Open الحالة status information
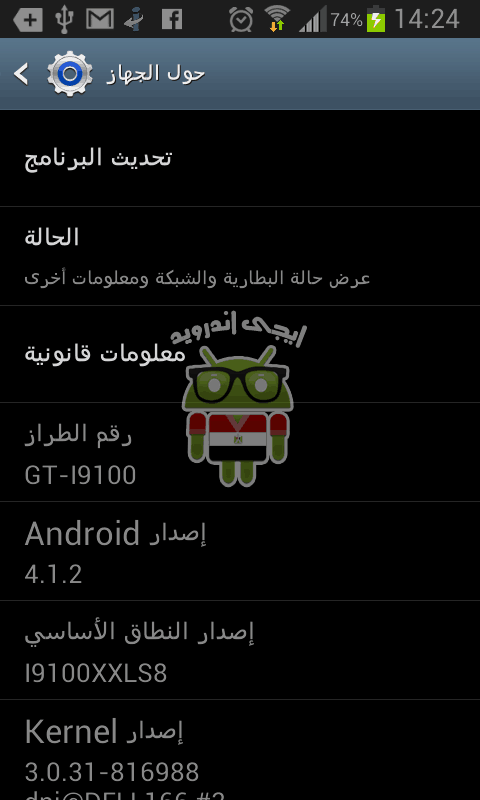480x800 pixels. 240,256
